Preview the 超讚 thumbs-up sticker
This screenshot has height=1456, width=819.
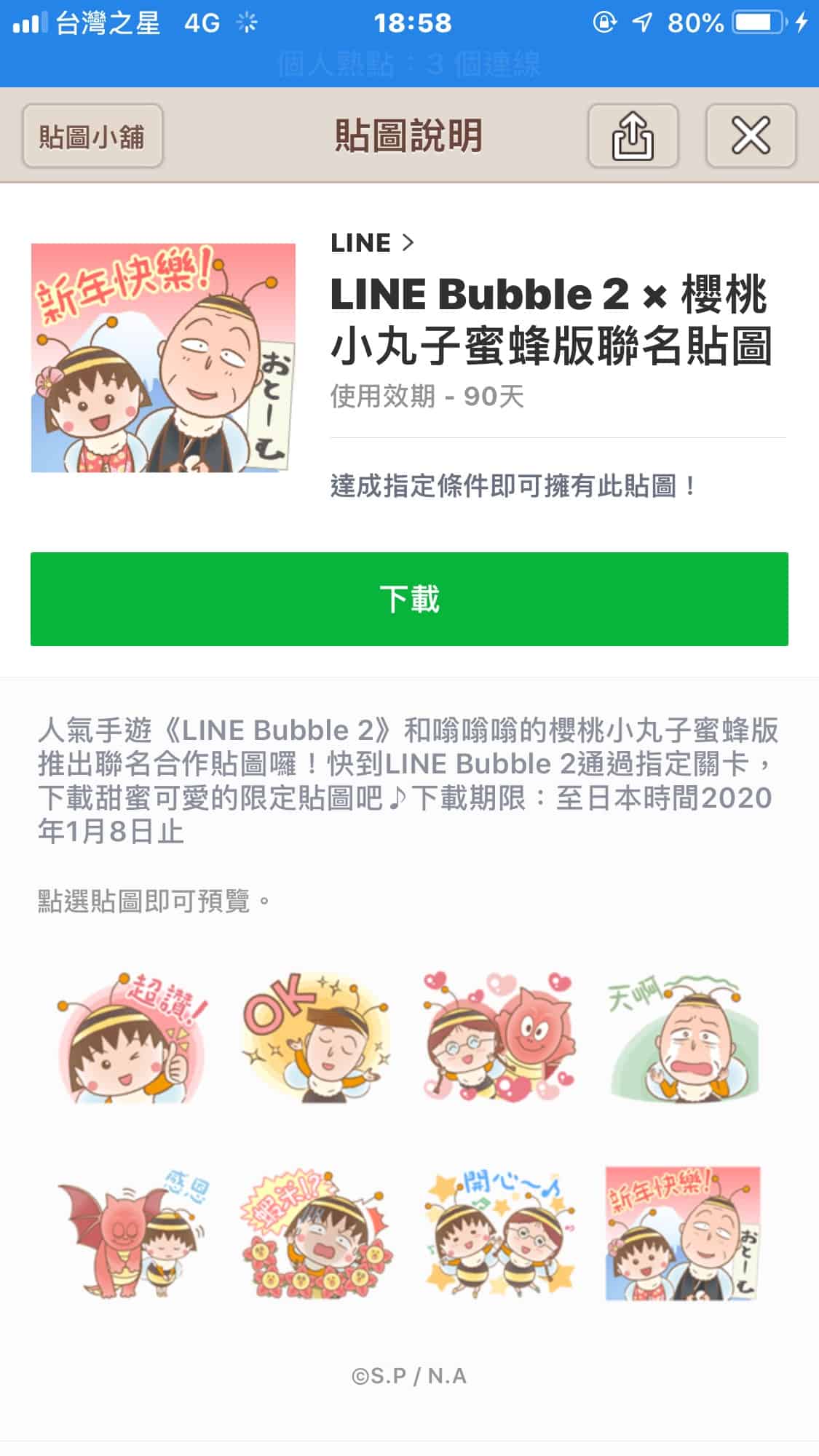pyautogui.click(x=132, y=1038)
